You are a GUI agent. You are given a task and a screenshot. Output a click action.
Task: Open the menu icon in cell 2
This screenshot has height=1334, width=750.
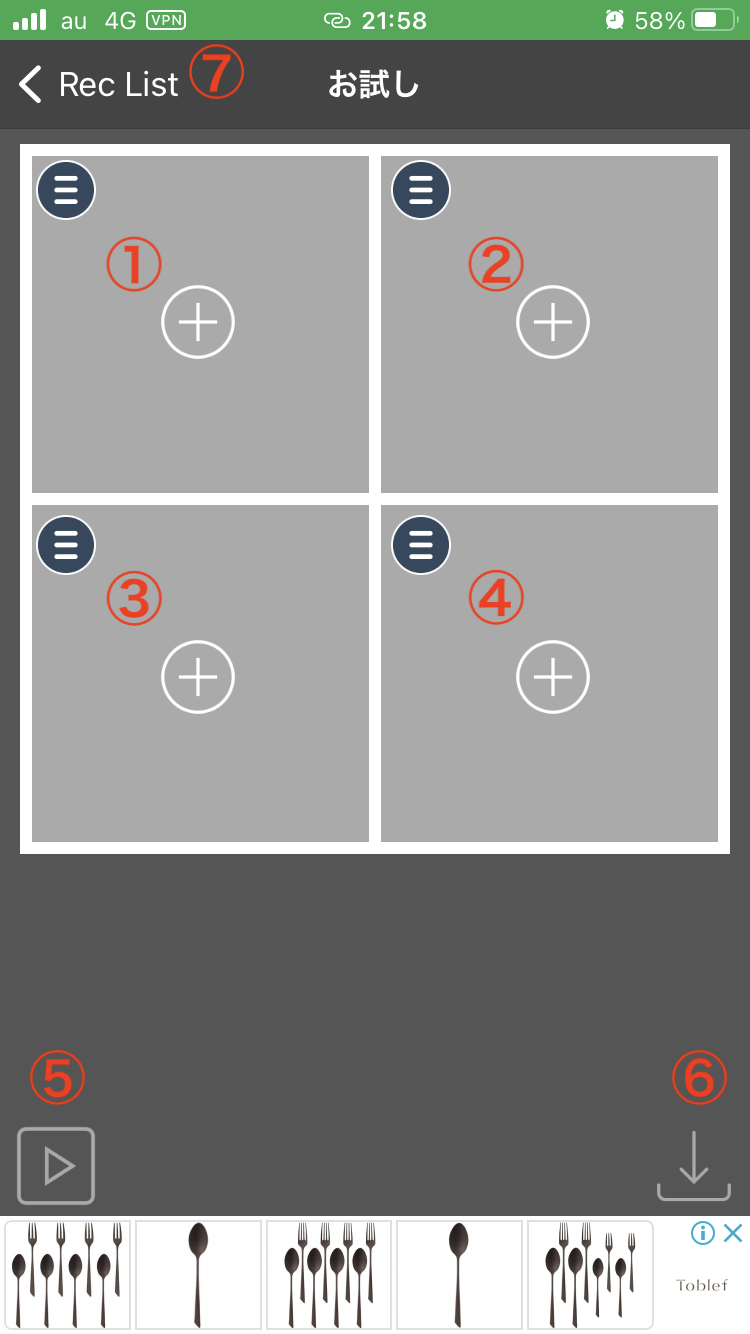[421, 190]
